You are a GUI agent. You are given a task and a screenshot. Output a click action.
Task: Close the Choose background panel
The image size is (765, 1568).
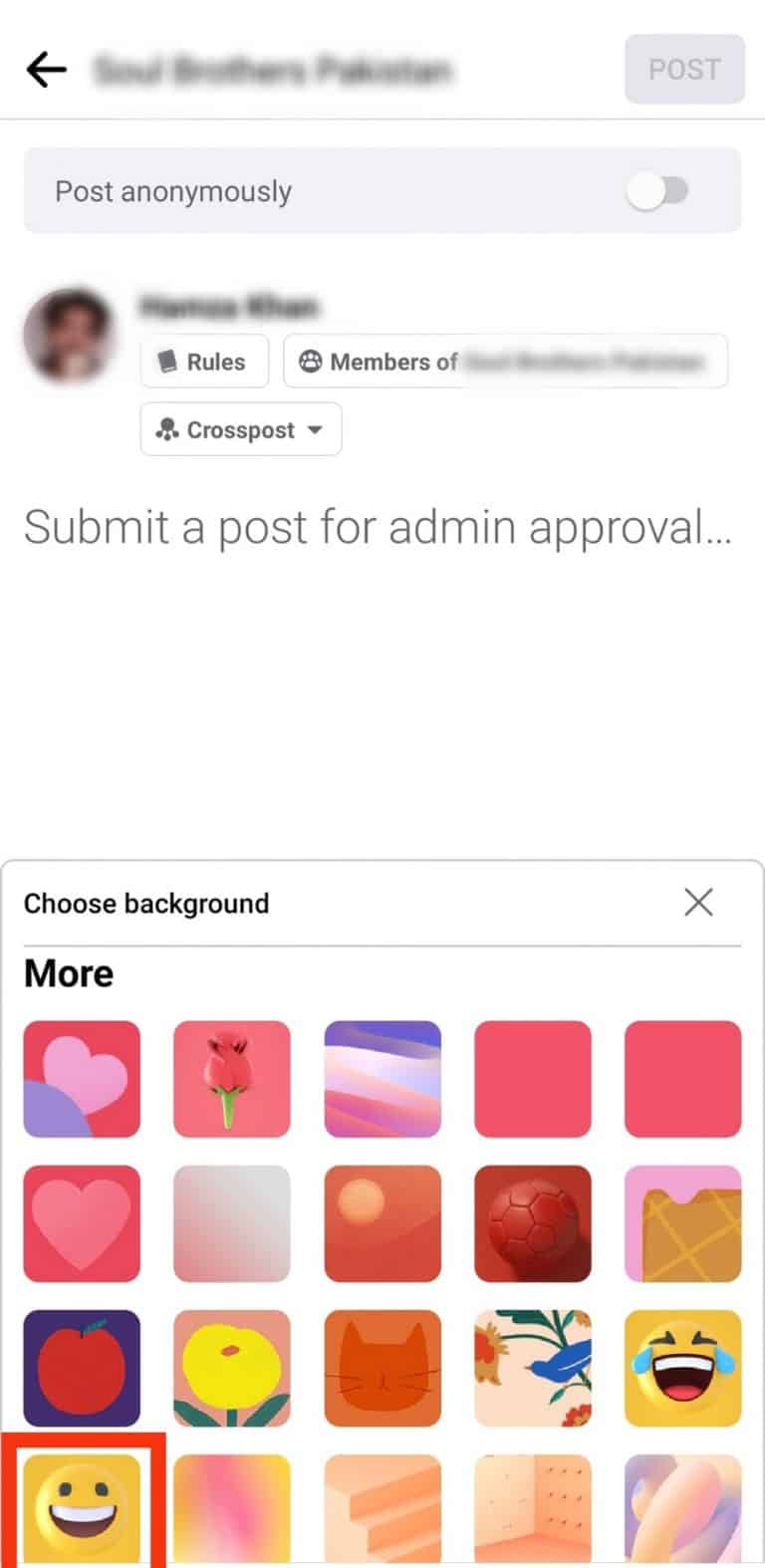(x=698, y=903)
